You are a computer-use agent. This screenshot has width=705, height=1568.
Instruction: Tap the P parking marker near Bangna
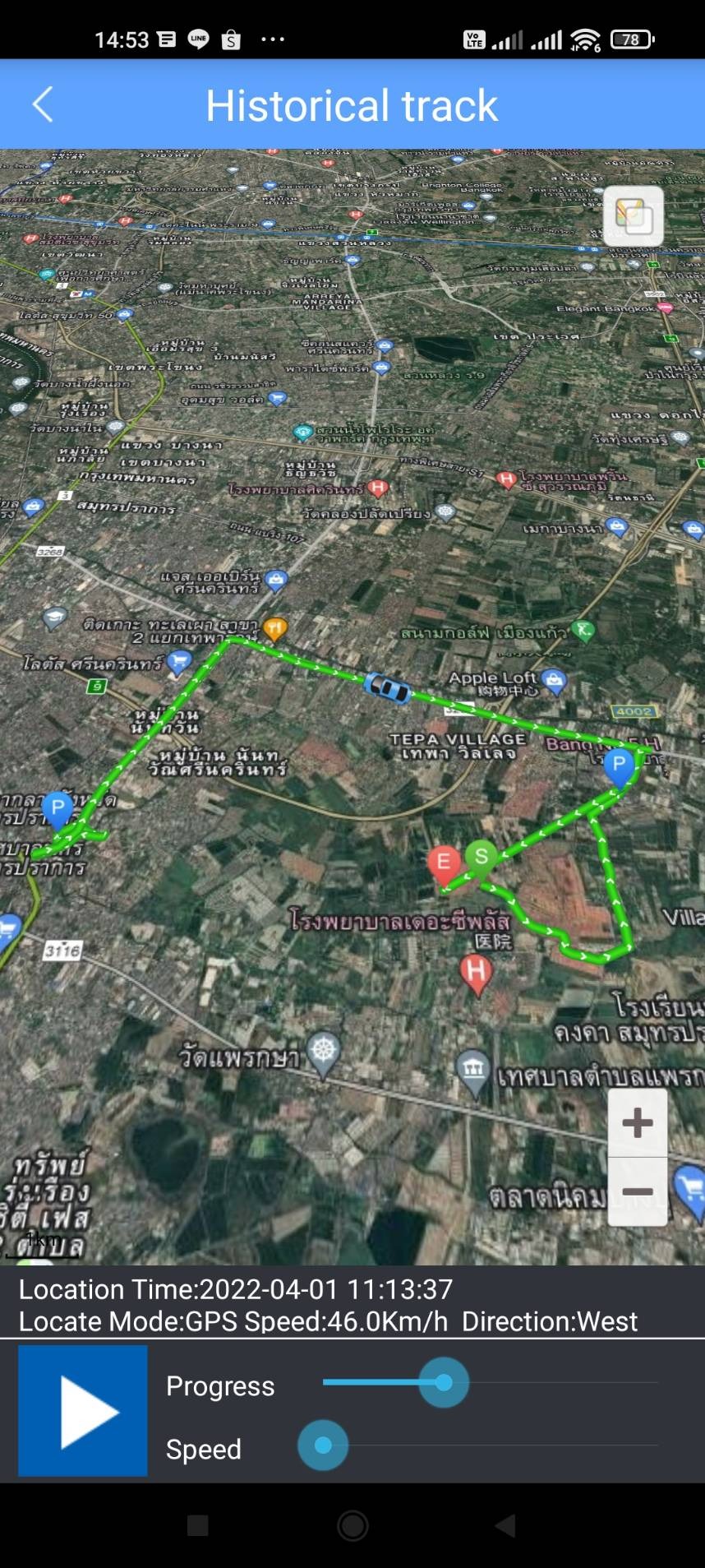click(x=619, y=766)
